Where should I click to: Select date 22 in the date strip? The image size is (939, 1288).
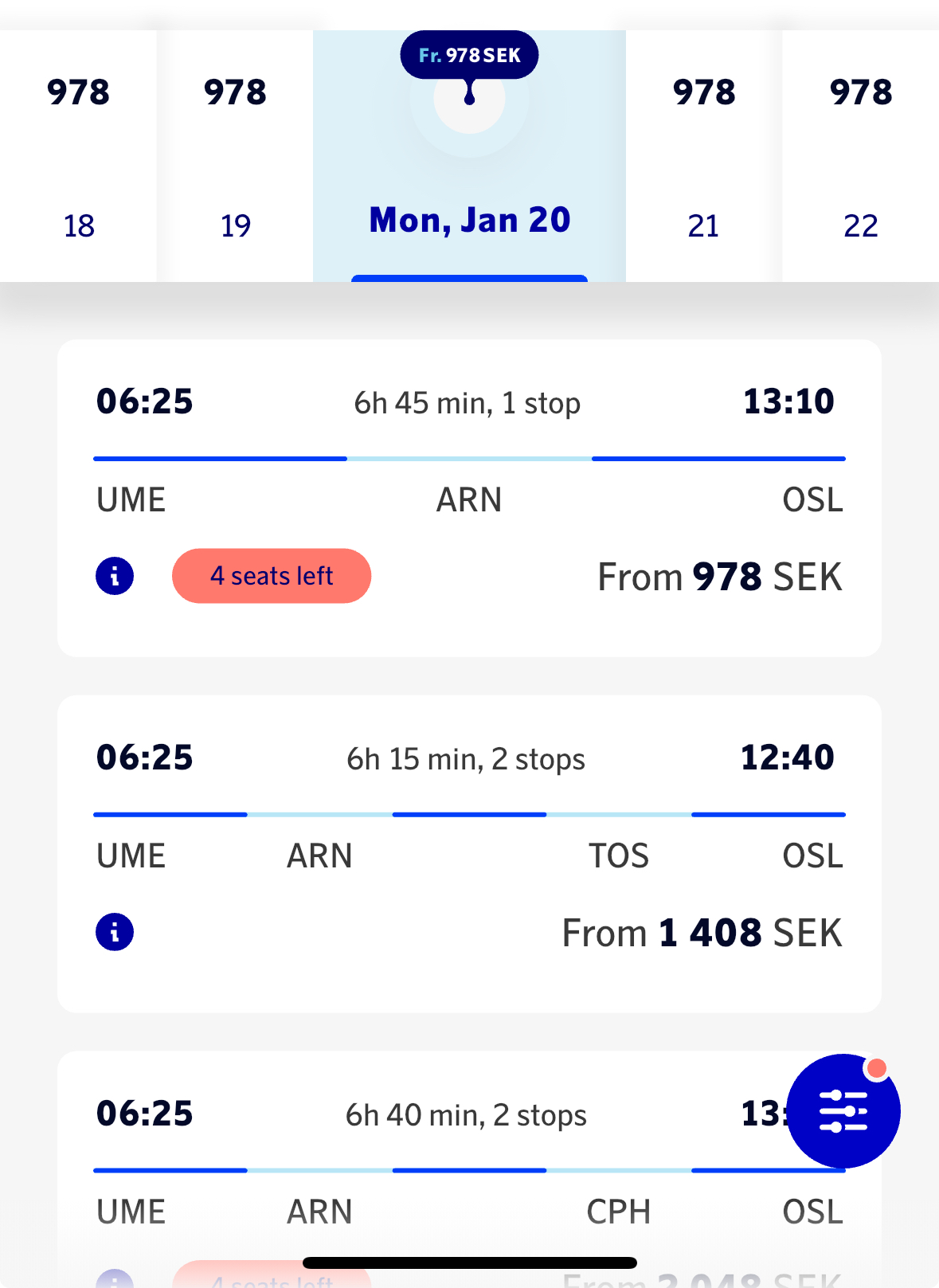click(860, 156)
